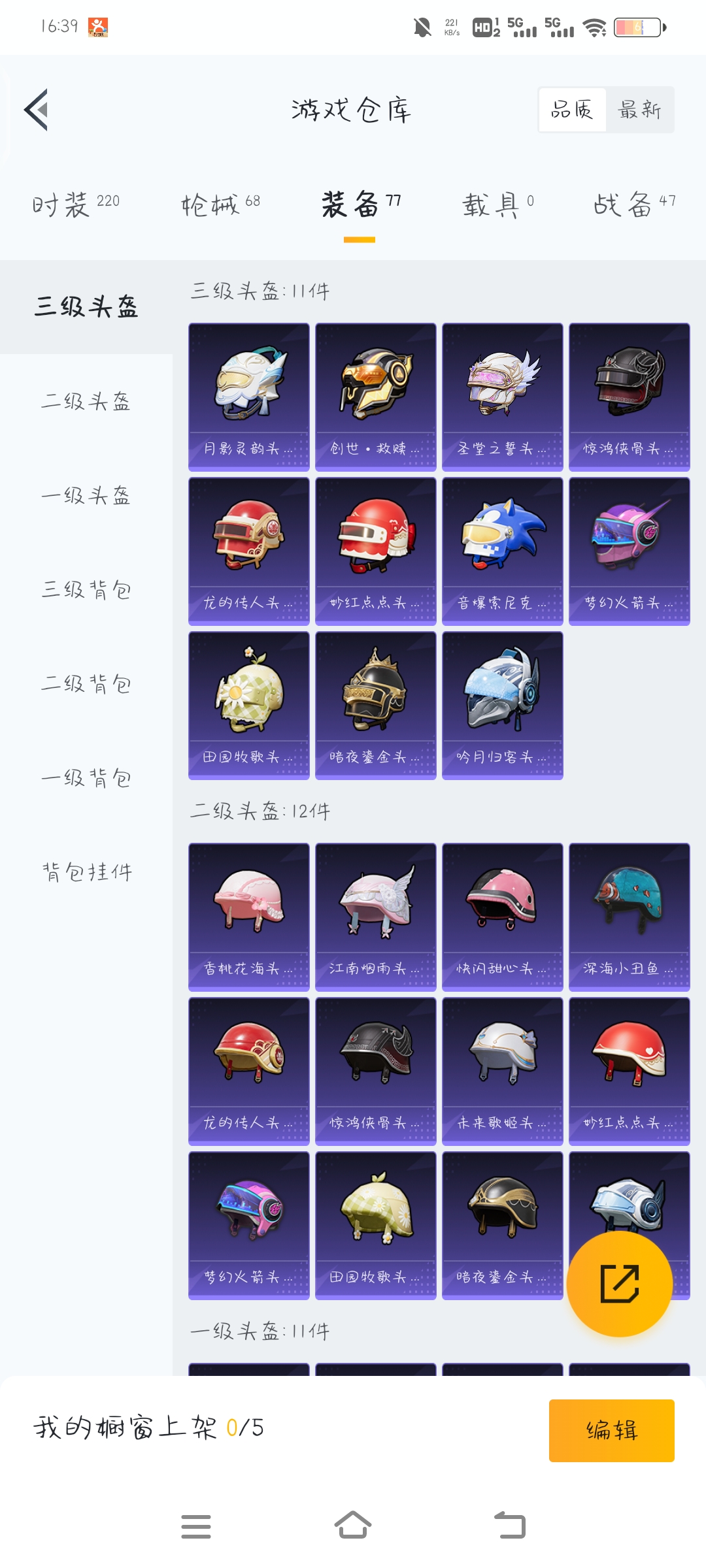Screen dimensions: 706x1568
Task: Open the 吟月归客 helmet item
Action: click(502, 704)
